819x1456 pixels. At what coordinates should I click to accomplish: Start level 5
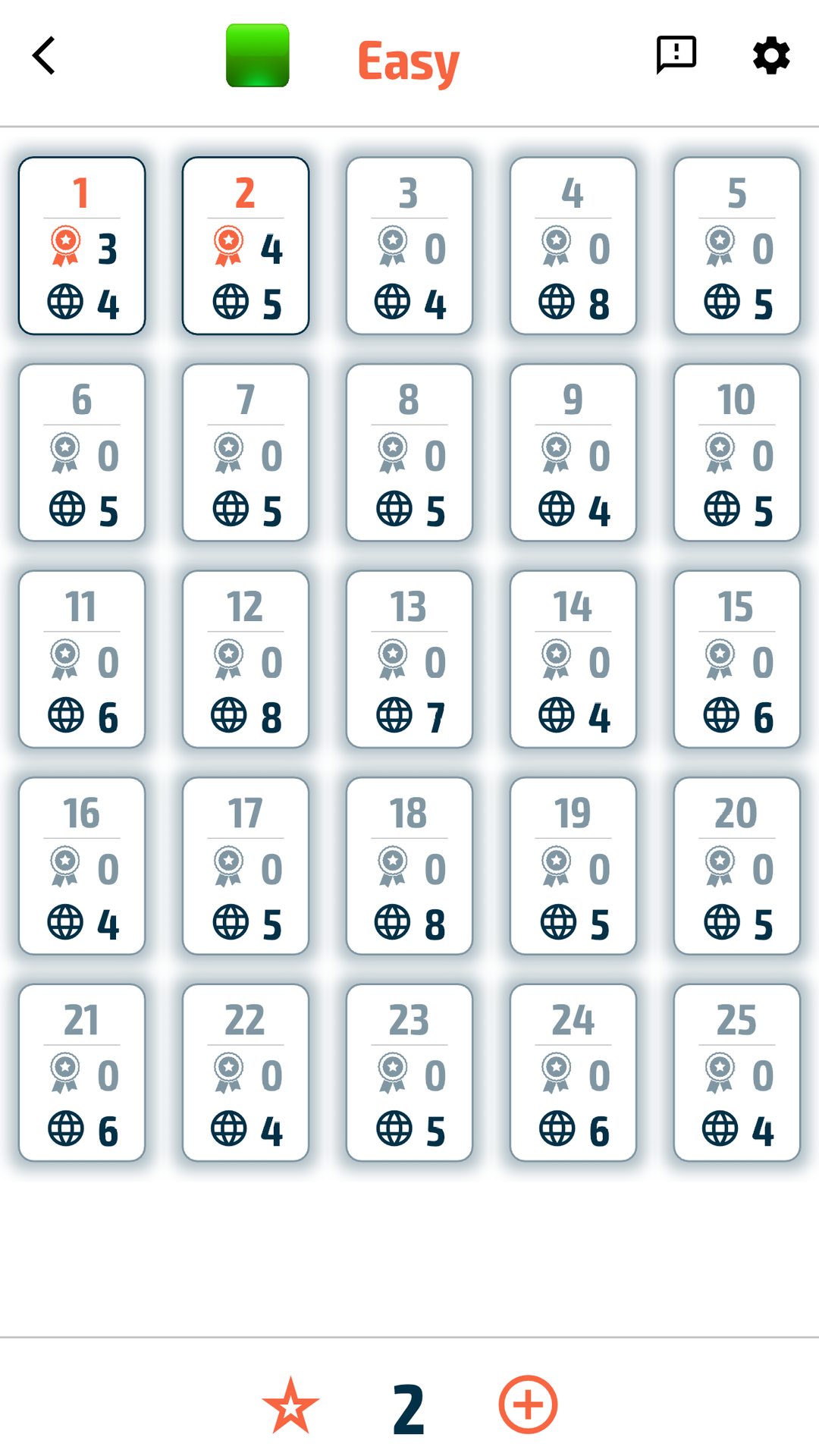coord(737,246)
